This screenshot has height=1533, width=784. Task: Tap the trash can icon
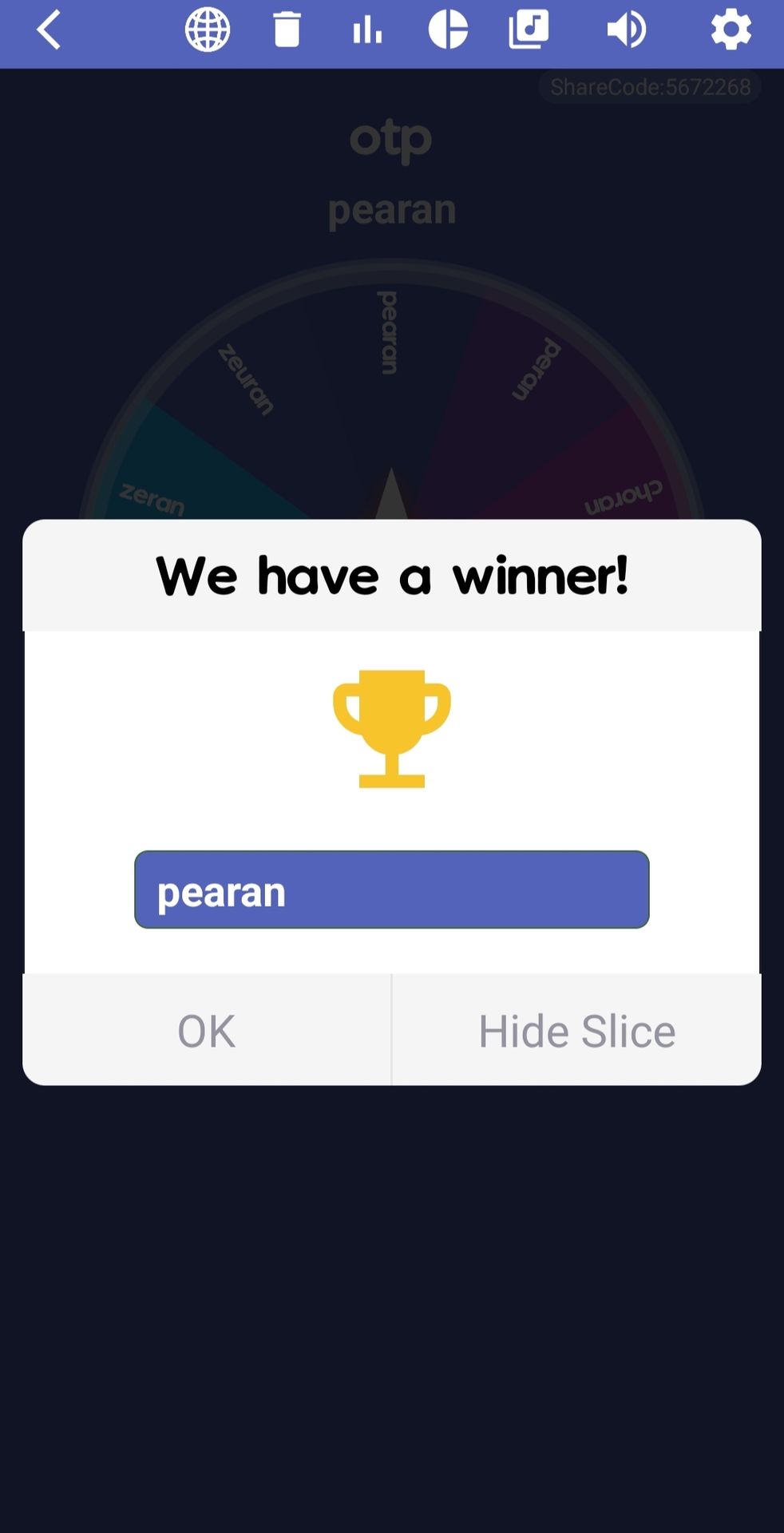(x=287, y=30)
